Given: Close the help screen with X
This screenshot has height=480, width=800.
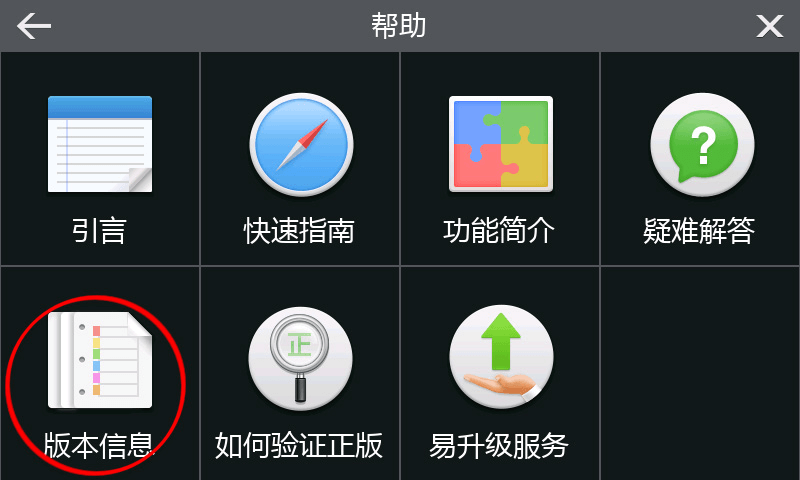Looking at the screenshot, I should 769,26.
